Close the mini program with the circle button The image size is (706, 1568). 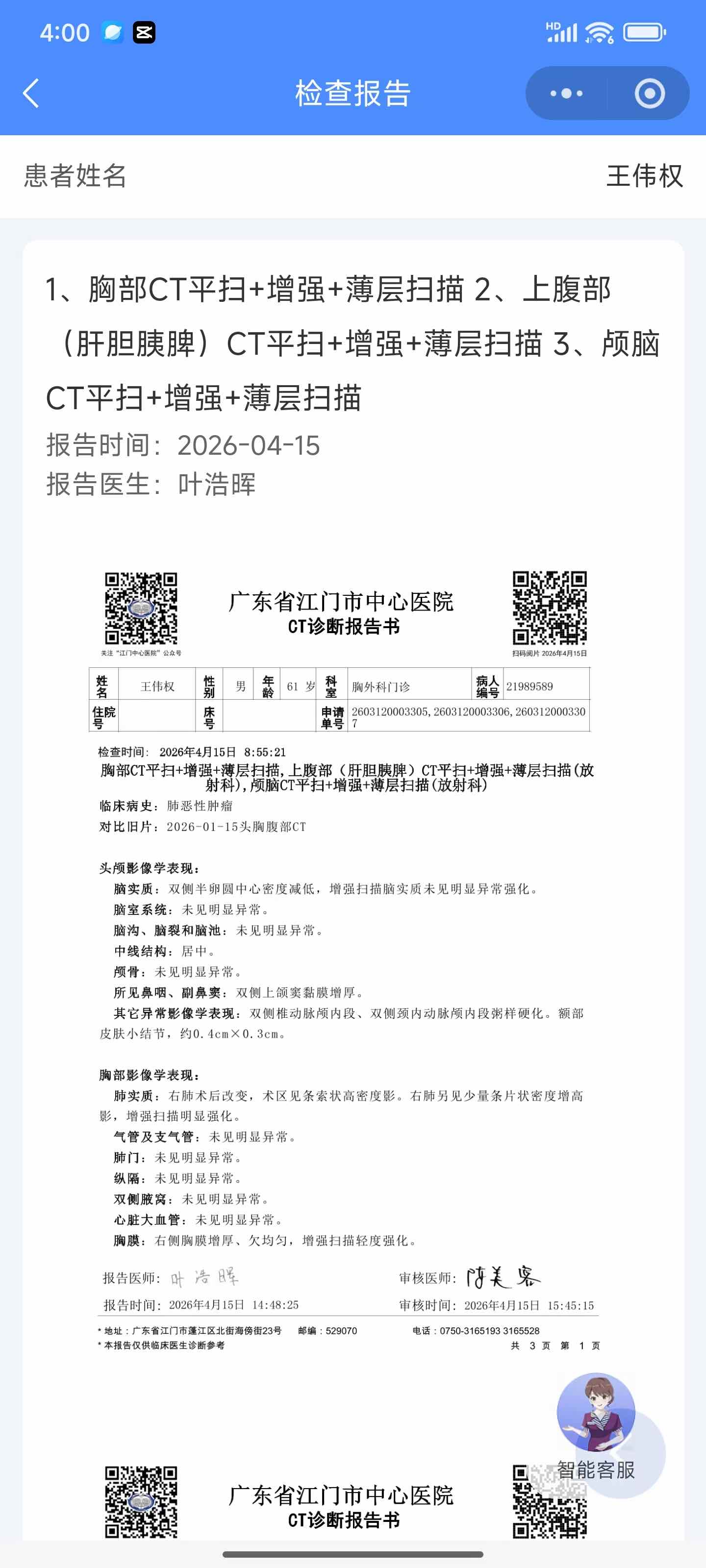649,93
